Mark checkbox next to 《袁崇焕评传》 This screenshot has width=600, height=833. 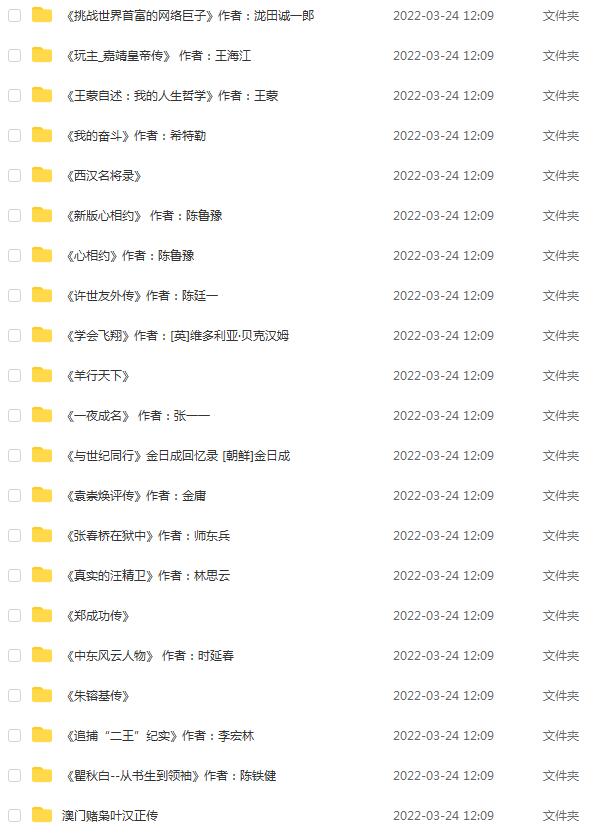point(14,496)
